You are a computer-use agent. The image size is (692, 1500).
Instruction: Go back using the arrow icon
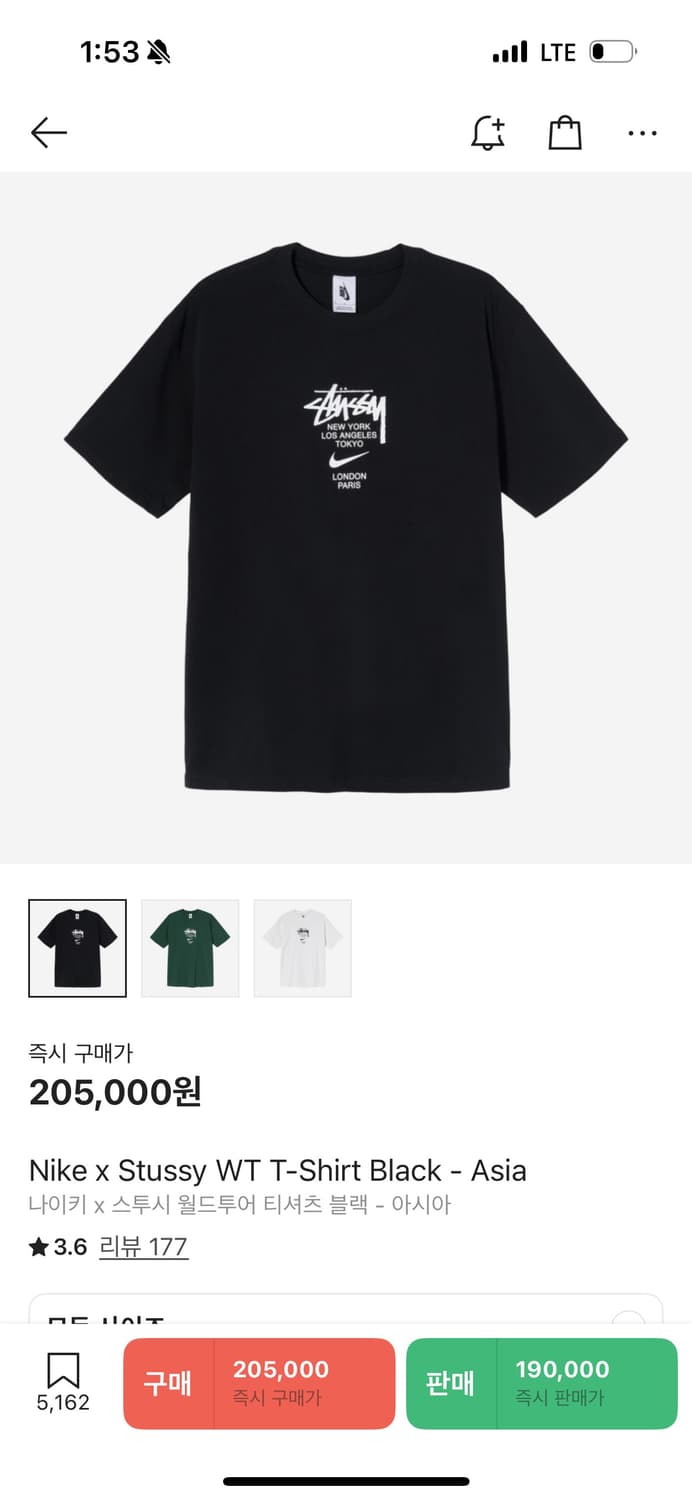48,133
